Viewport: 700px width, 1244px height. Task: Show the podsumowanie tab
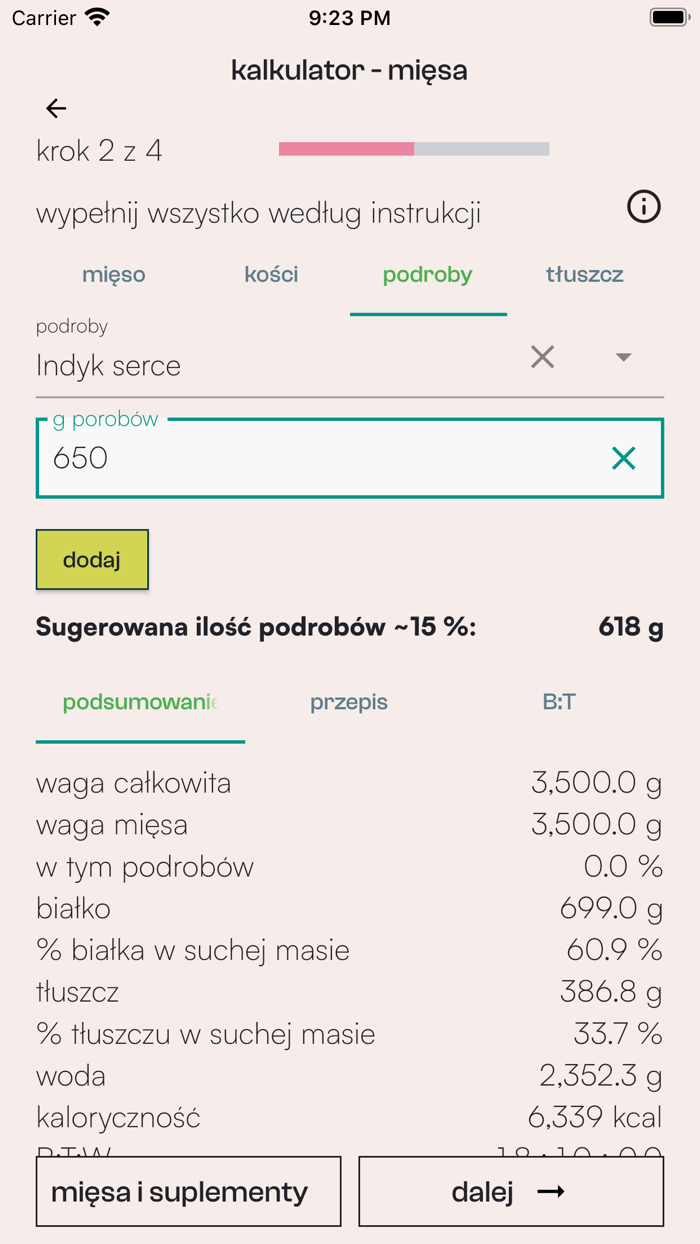(140, 702)
